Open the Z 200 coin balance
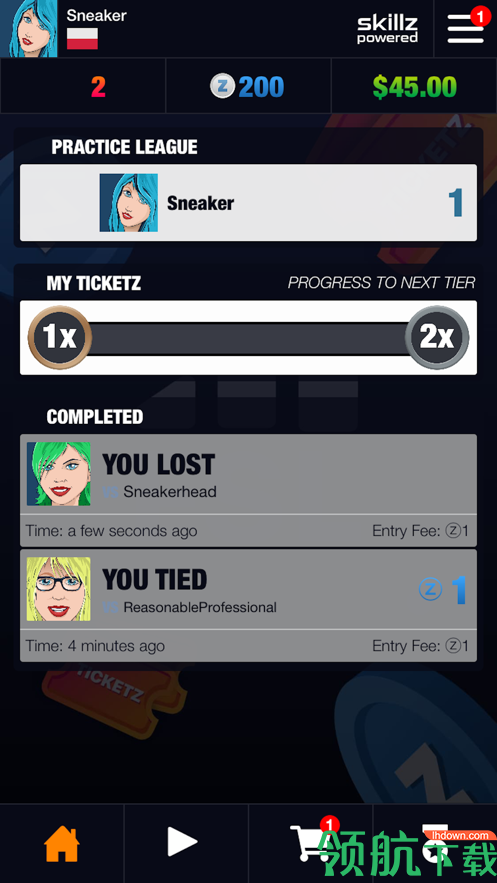Screen dimensions: 497x883 [x=248, y=86]
